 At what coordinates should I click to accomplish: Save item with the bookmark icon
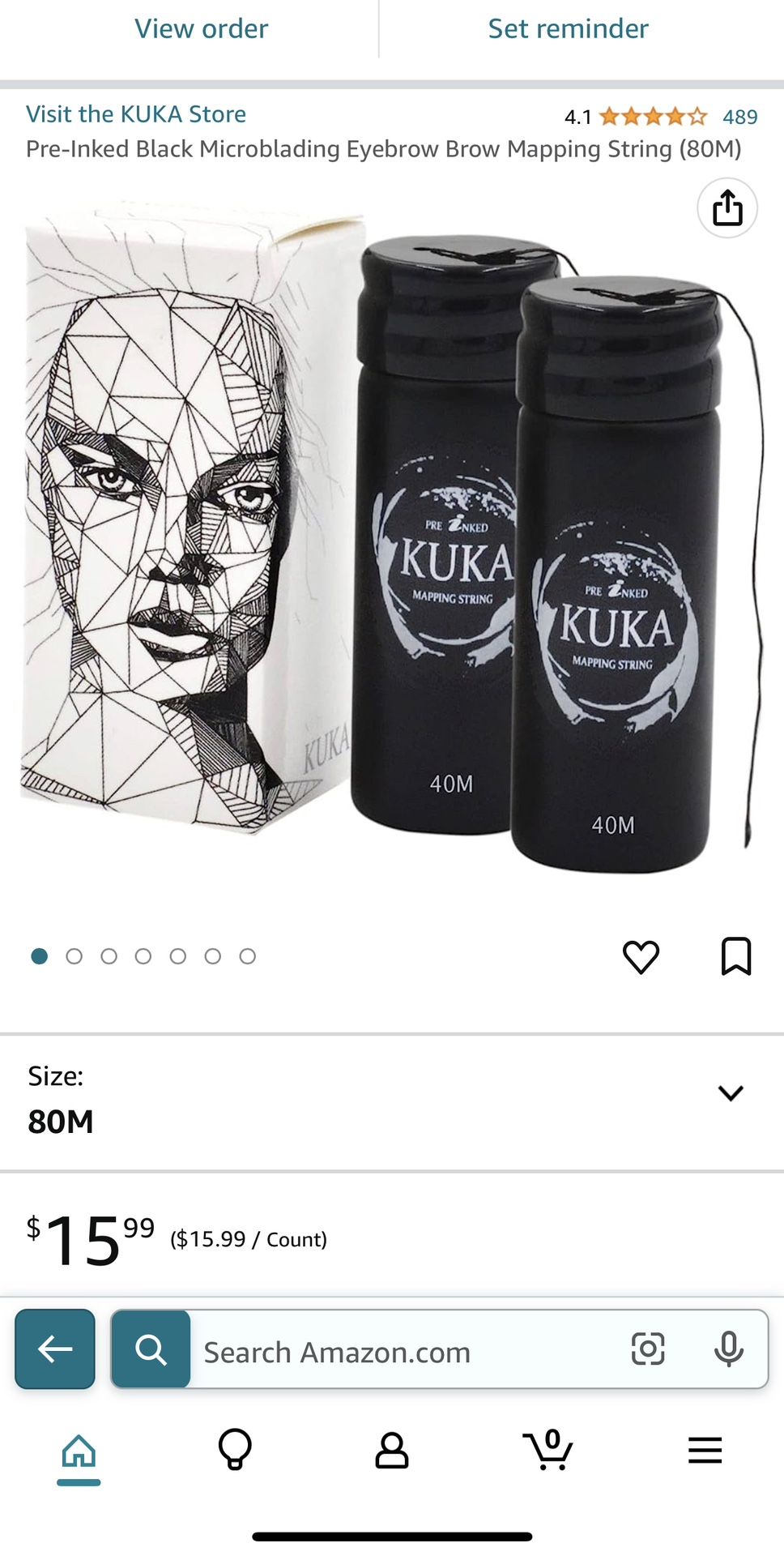[735, 957]
